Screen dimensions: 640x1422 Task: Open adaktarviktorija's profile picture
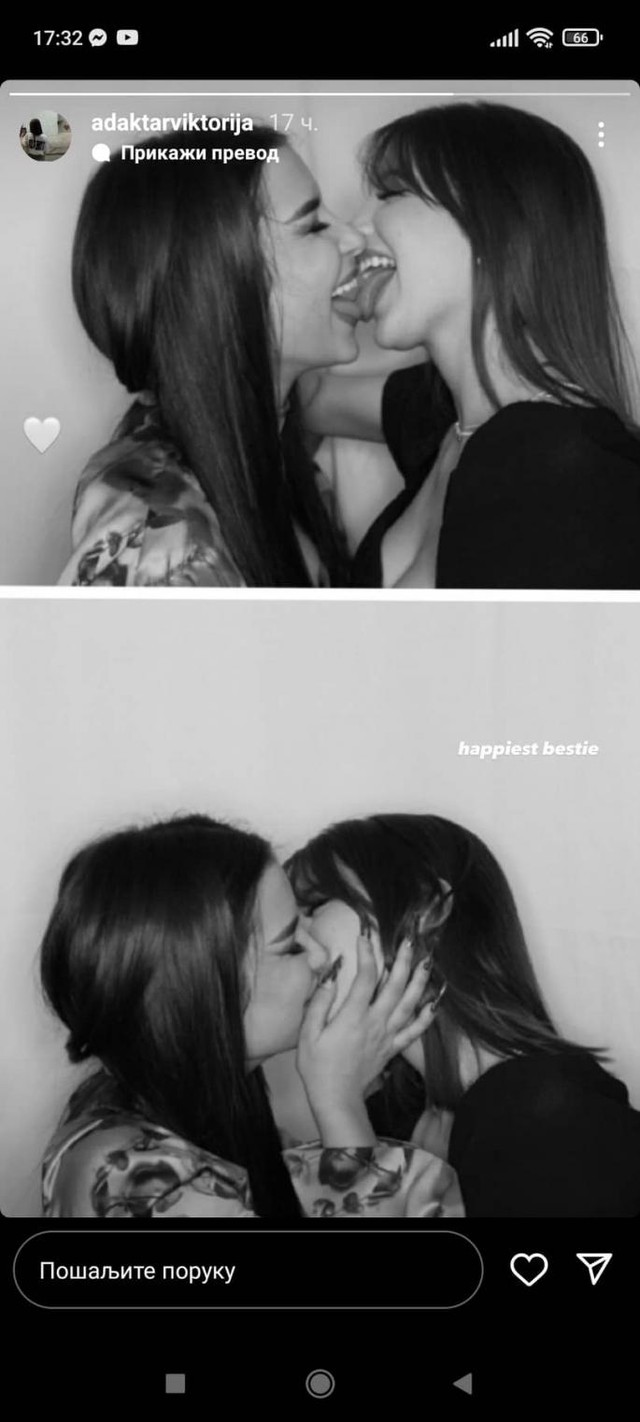tap(45, 136)
